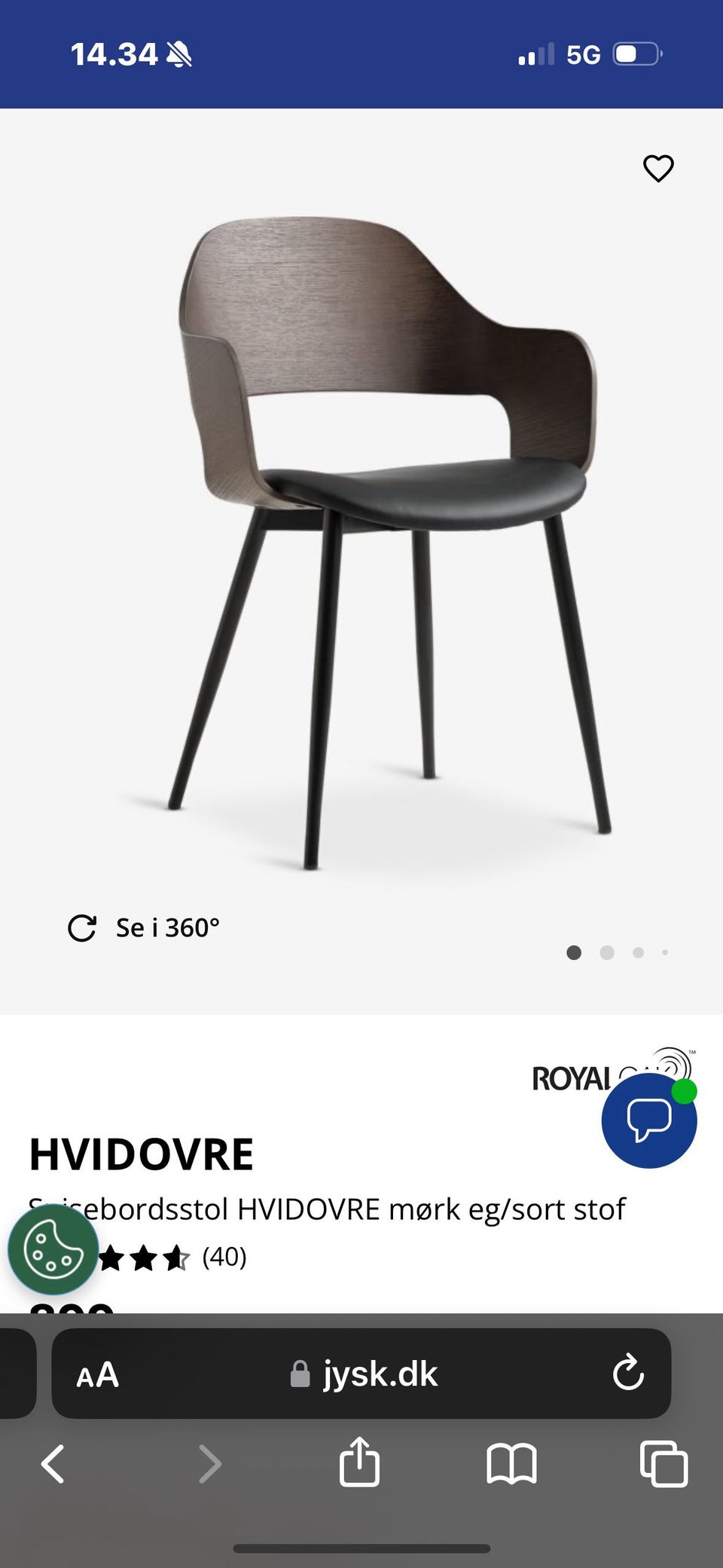
Task: Add the HVIDOVRE chair to favorites
Action: (658, 168)
